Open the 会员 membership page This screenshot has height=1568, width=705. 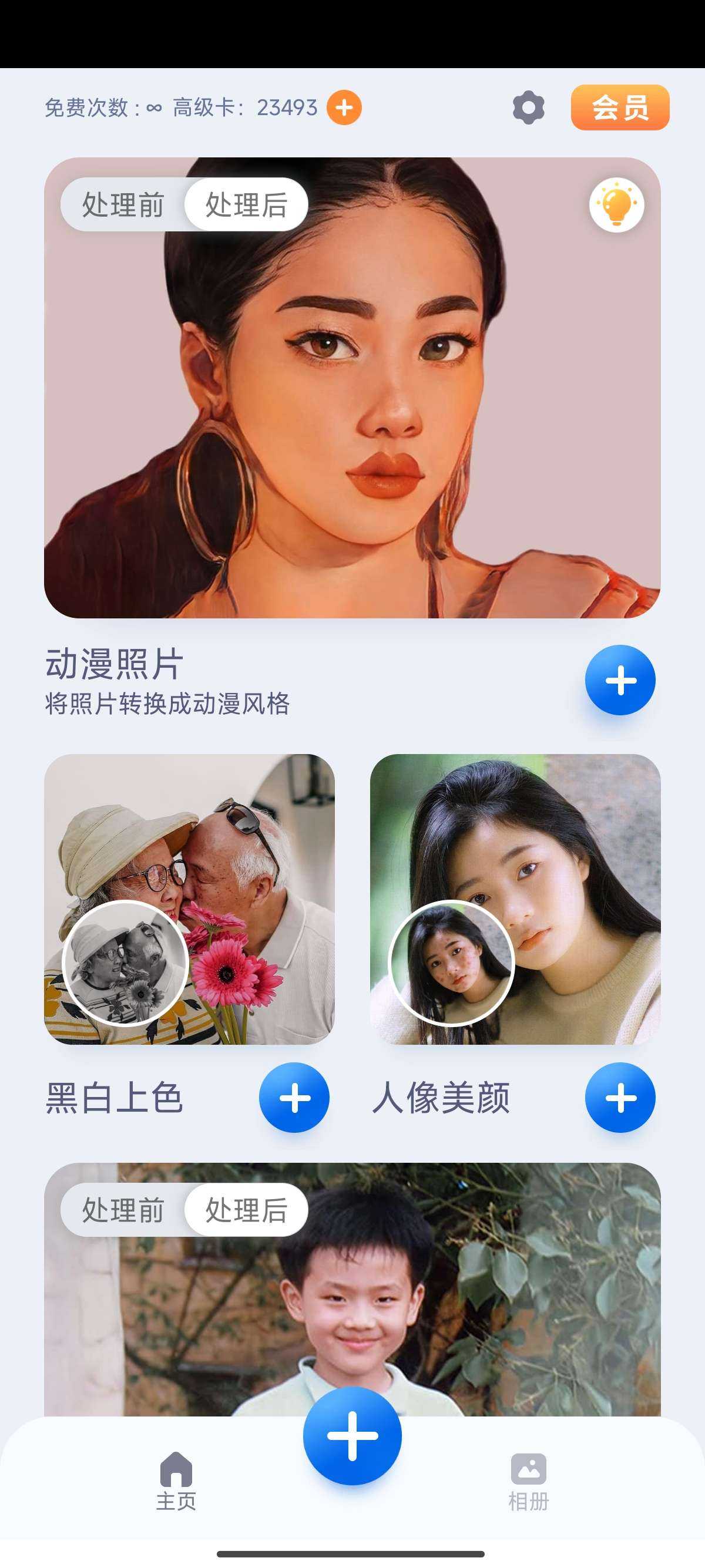[620, 107]
